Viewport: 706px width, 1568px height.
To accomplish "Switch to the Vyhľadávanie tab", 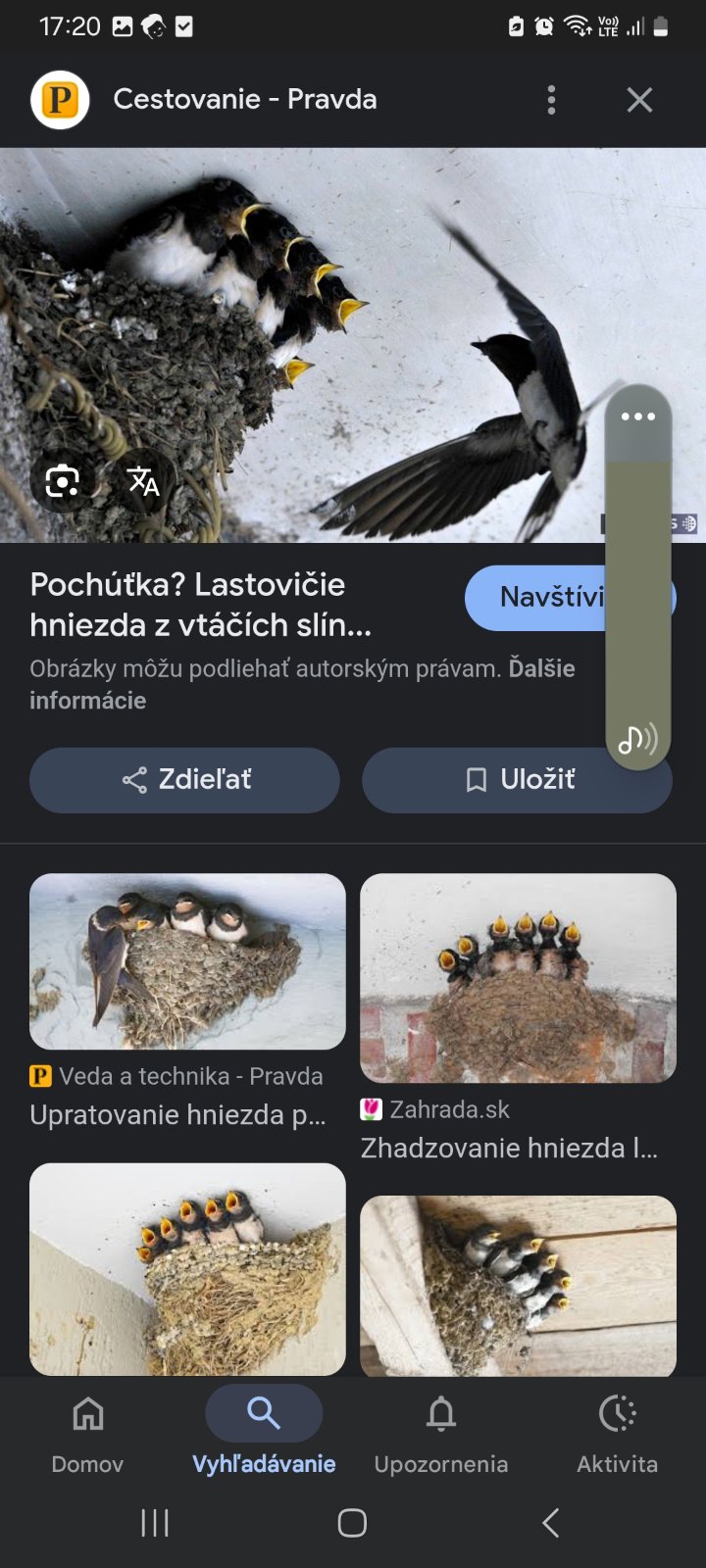I will pos(264,1433).
